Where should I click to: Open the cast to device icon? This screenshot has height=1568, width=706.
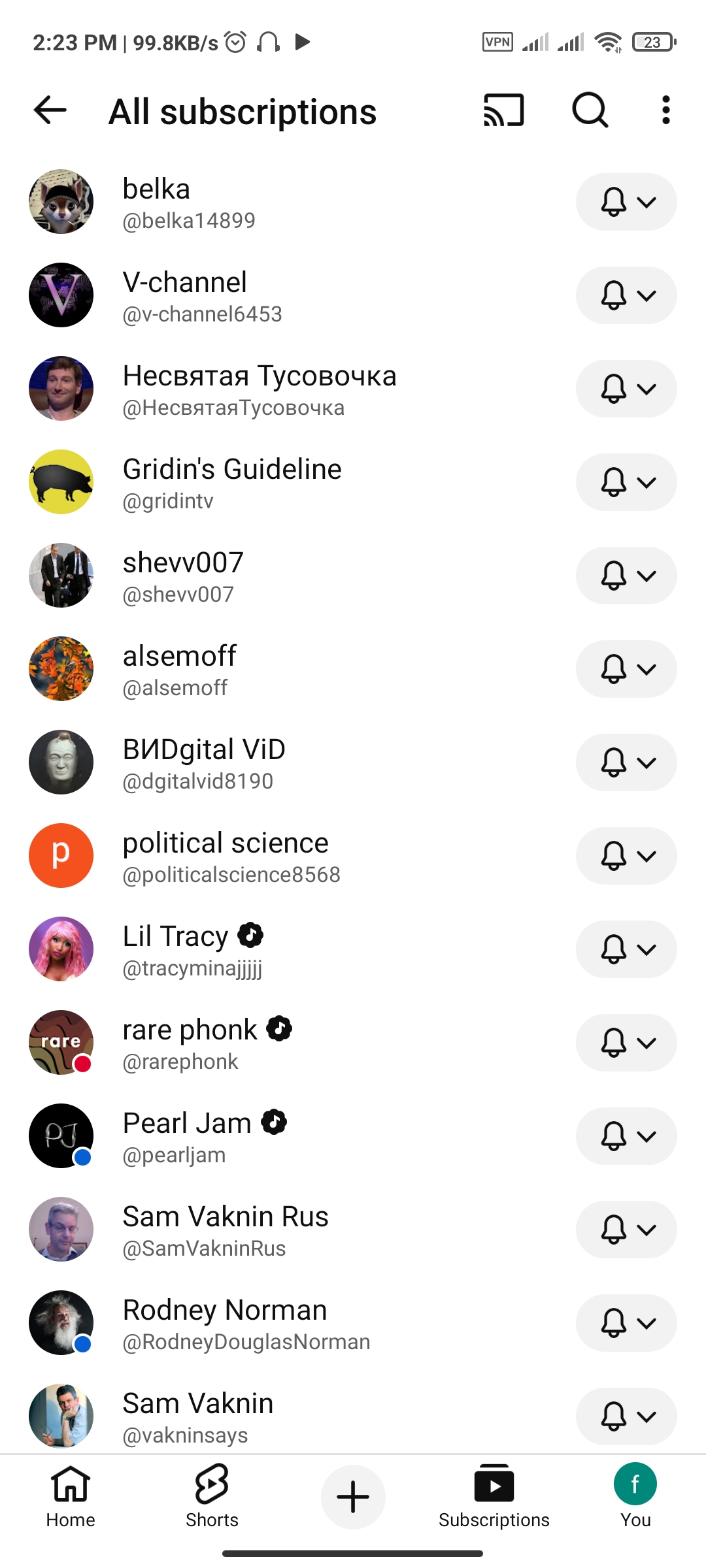click(503, 110)
